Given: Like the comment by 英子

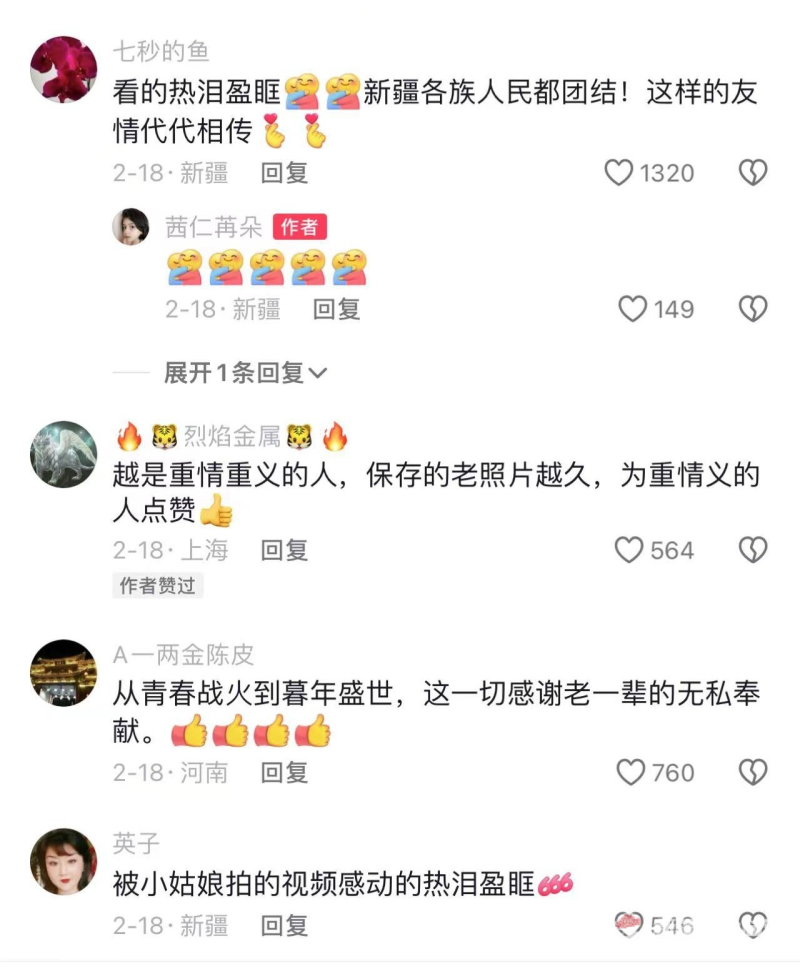Looking at the screenshot, I should coord(628,925).
